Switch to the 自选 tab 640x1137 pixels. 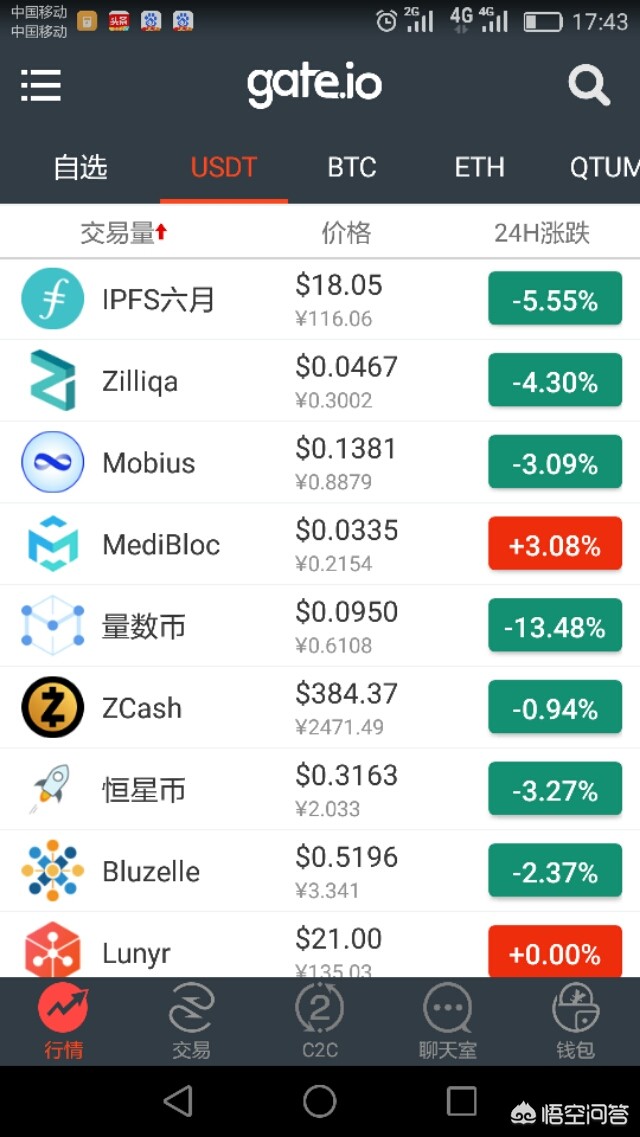(x=80, y=167)
